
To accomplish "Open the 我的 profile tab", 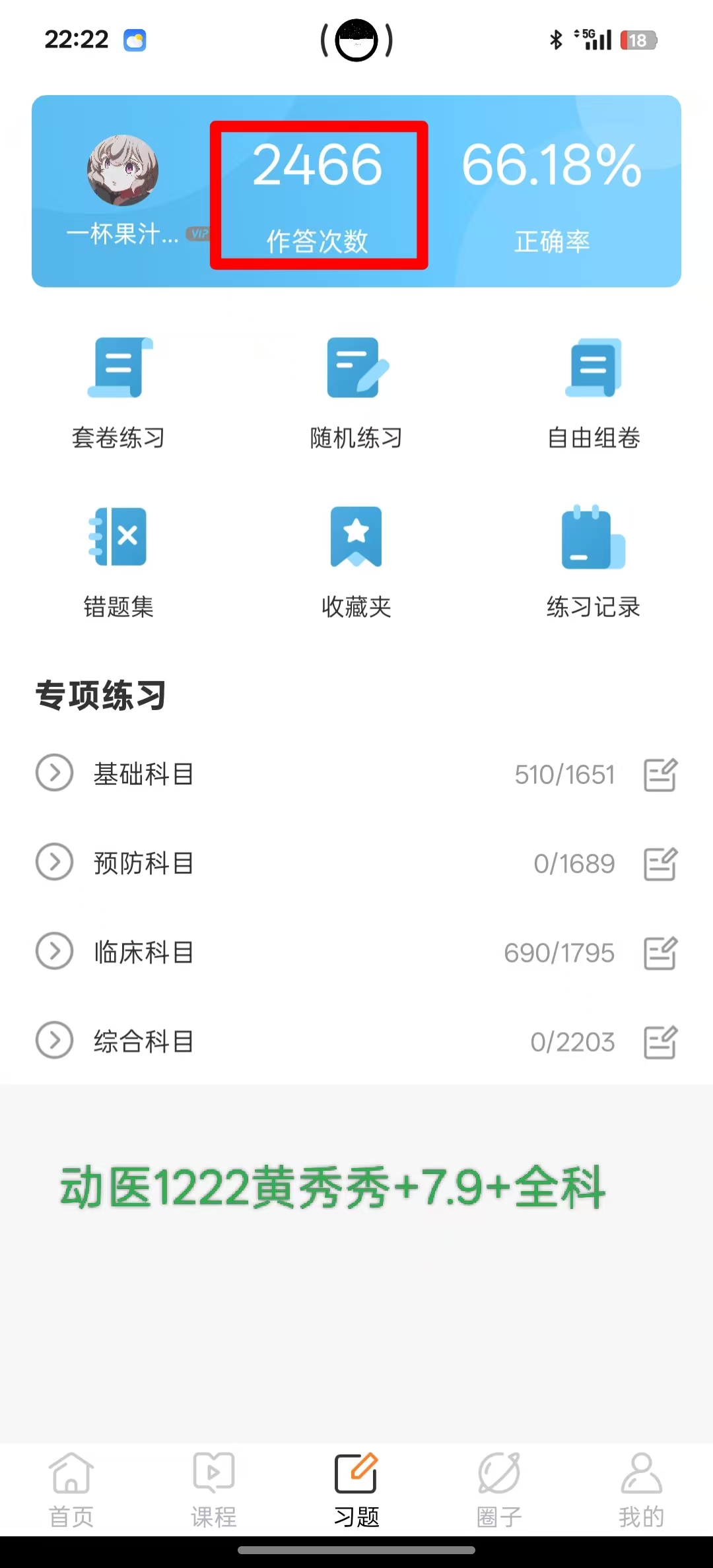I will click(x=641, y=1489).
